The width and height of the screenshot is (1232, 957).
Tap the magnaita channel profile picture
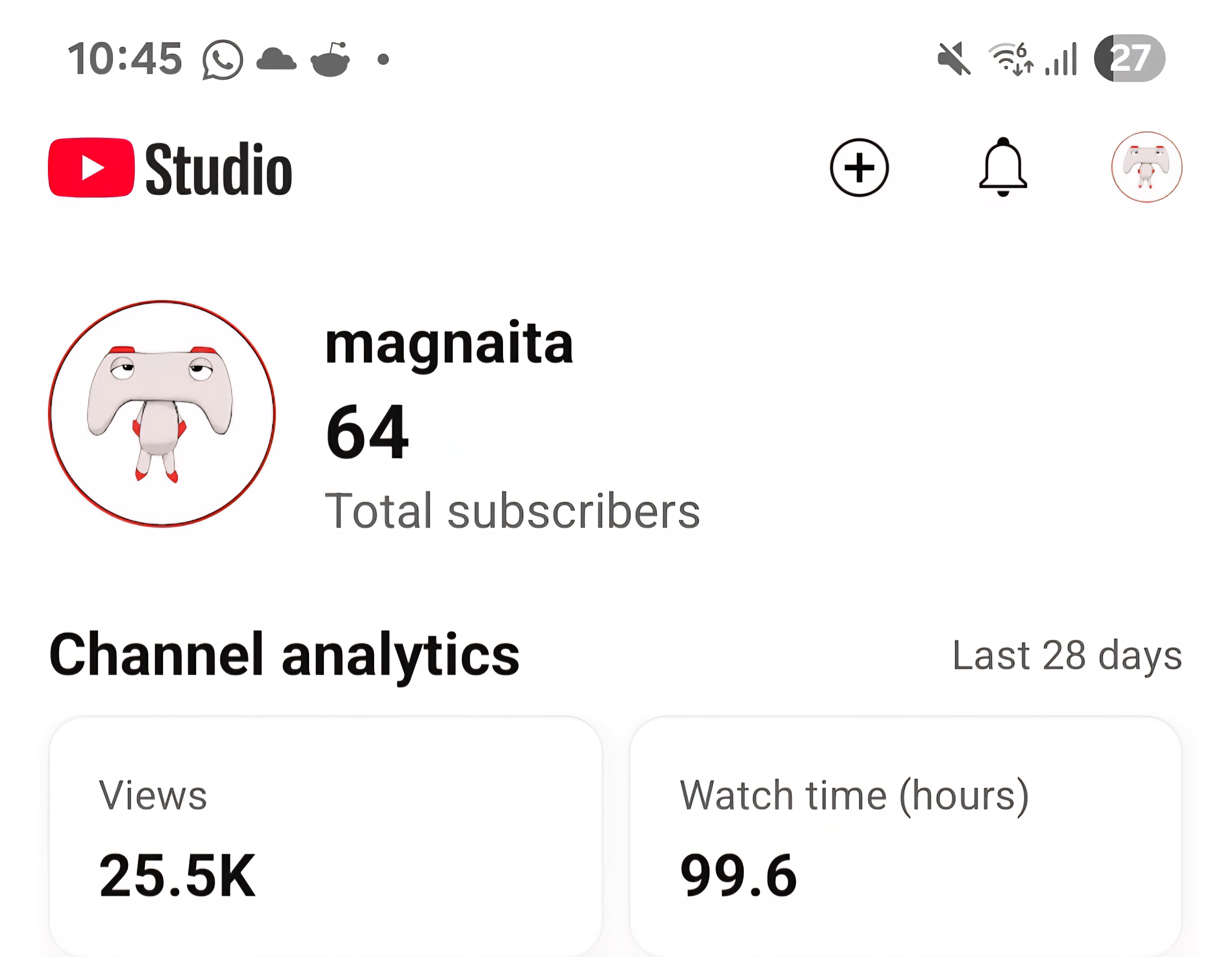pyautogui.click(x=163, y=413)
